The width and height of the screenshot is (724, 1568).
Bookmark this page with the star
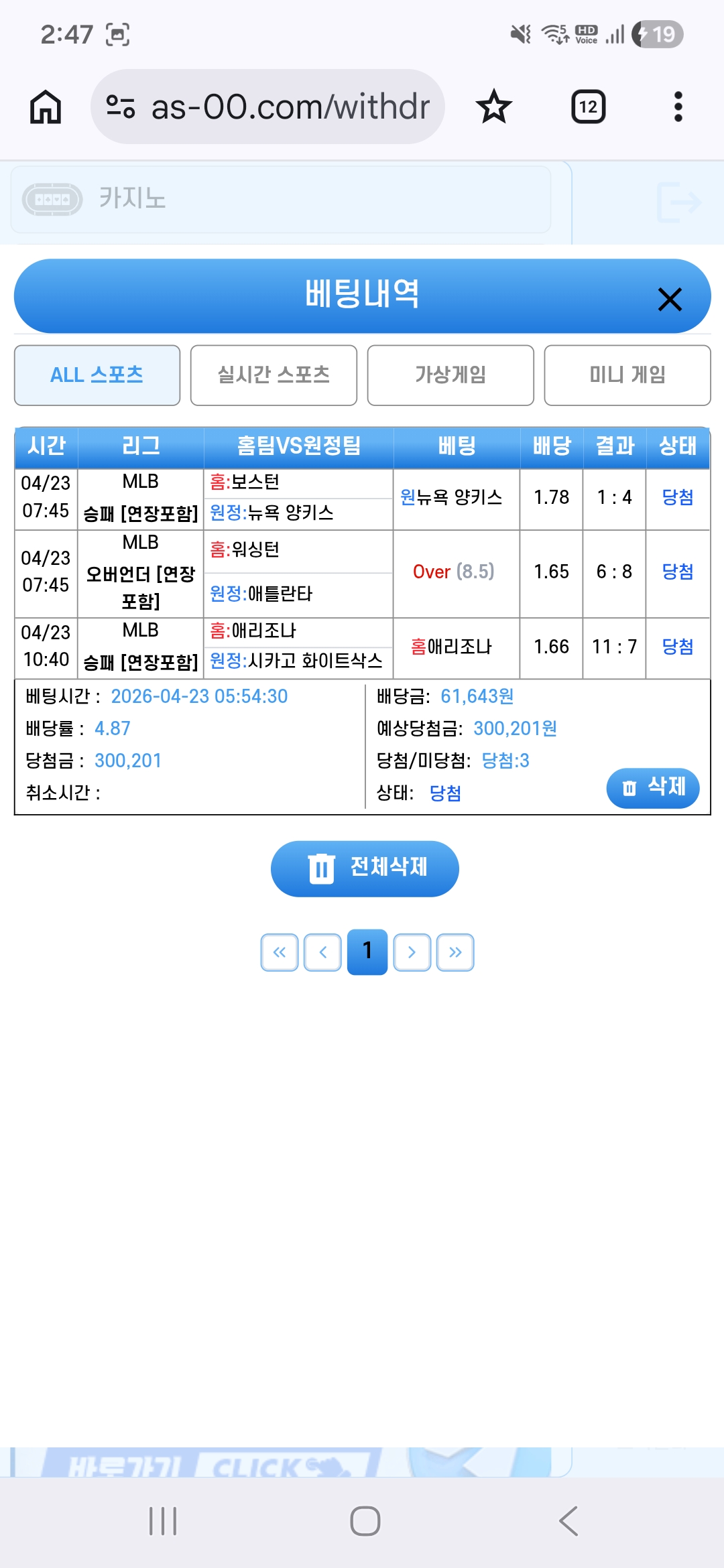pos(494,107)
